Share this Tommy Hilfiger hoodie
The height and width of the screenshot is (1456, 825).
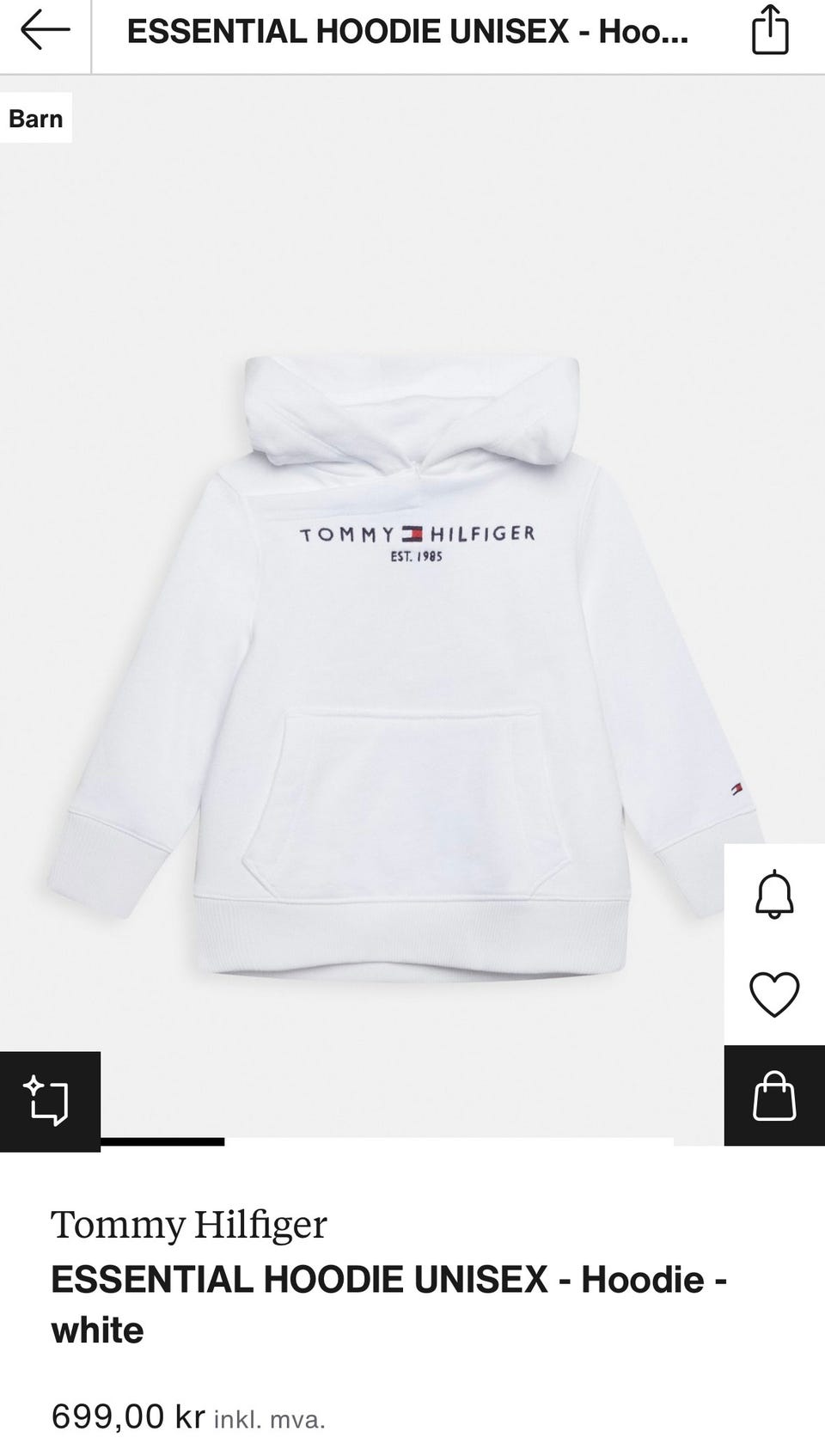pyautogui.click(x=770, y=31)
